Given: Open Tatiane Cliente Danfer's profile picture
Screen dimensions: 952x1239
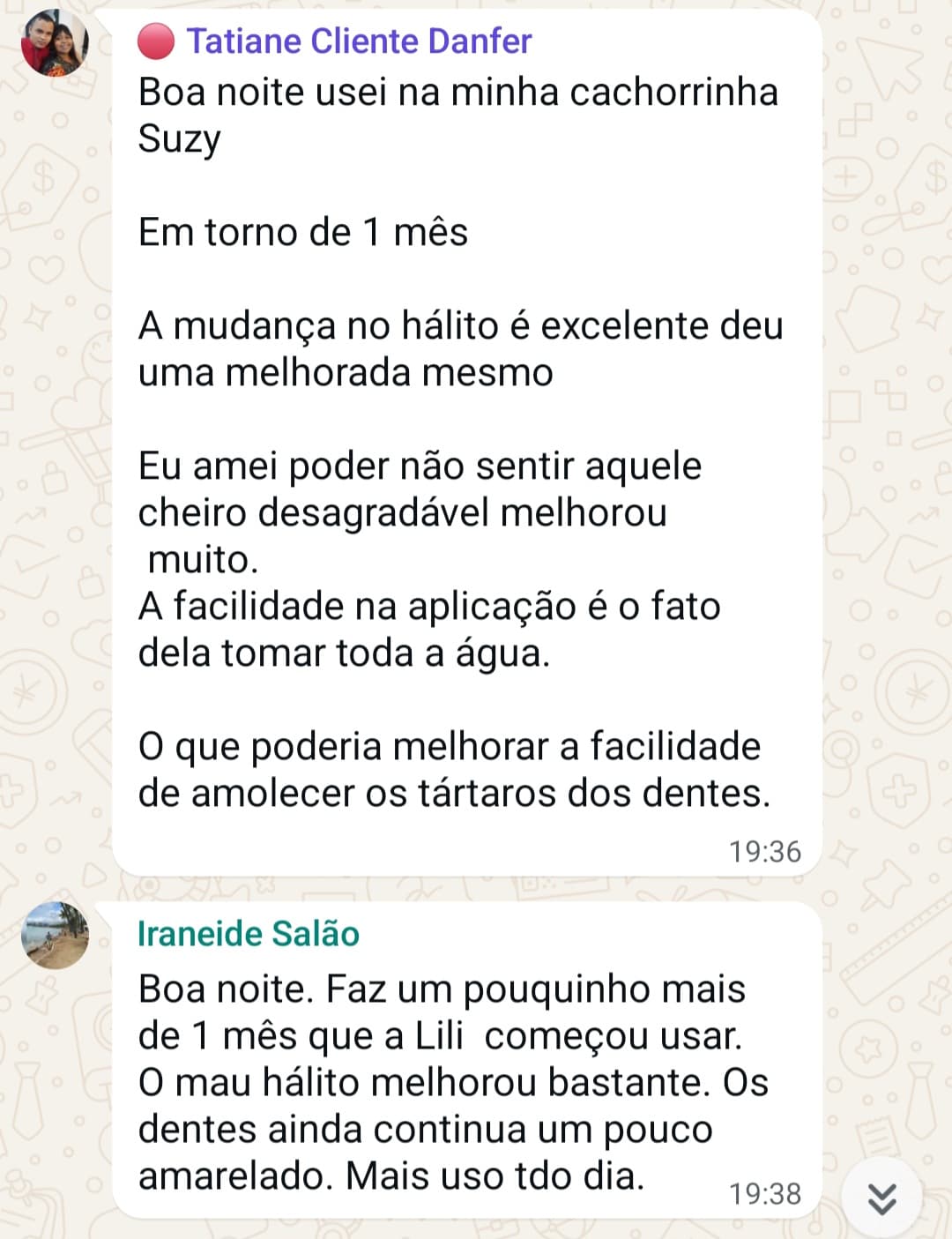Looking at the screenshot, I should [55, 43].
